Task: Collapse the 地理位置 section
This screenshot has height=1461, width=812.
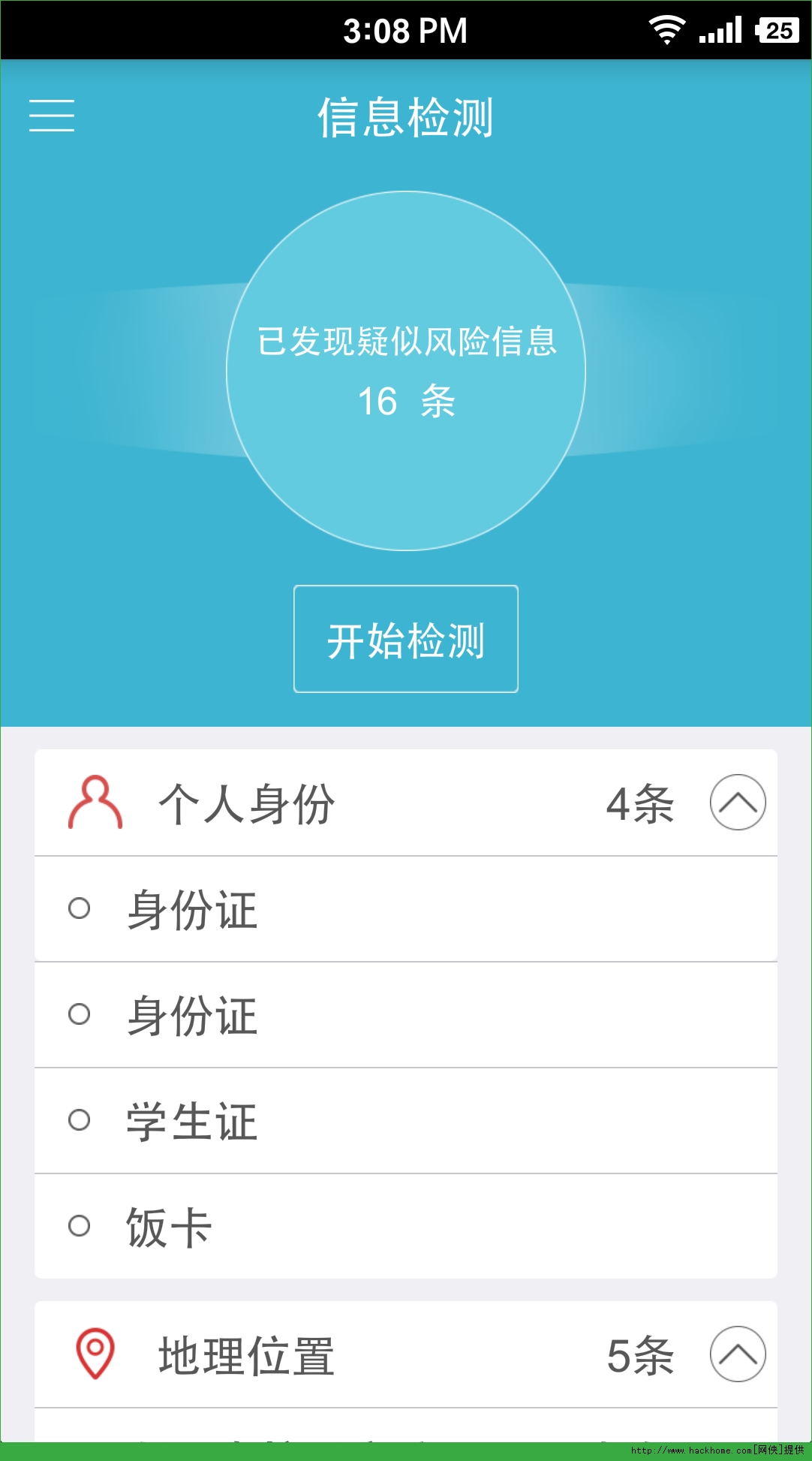Action: point(737,1354)
